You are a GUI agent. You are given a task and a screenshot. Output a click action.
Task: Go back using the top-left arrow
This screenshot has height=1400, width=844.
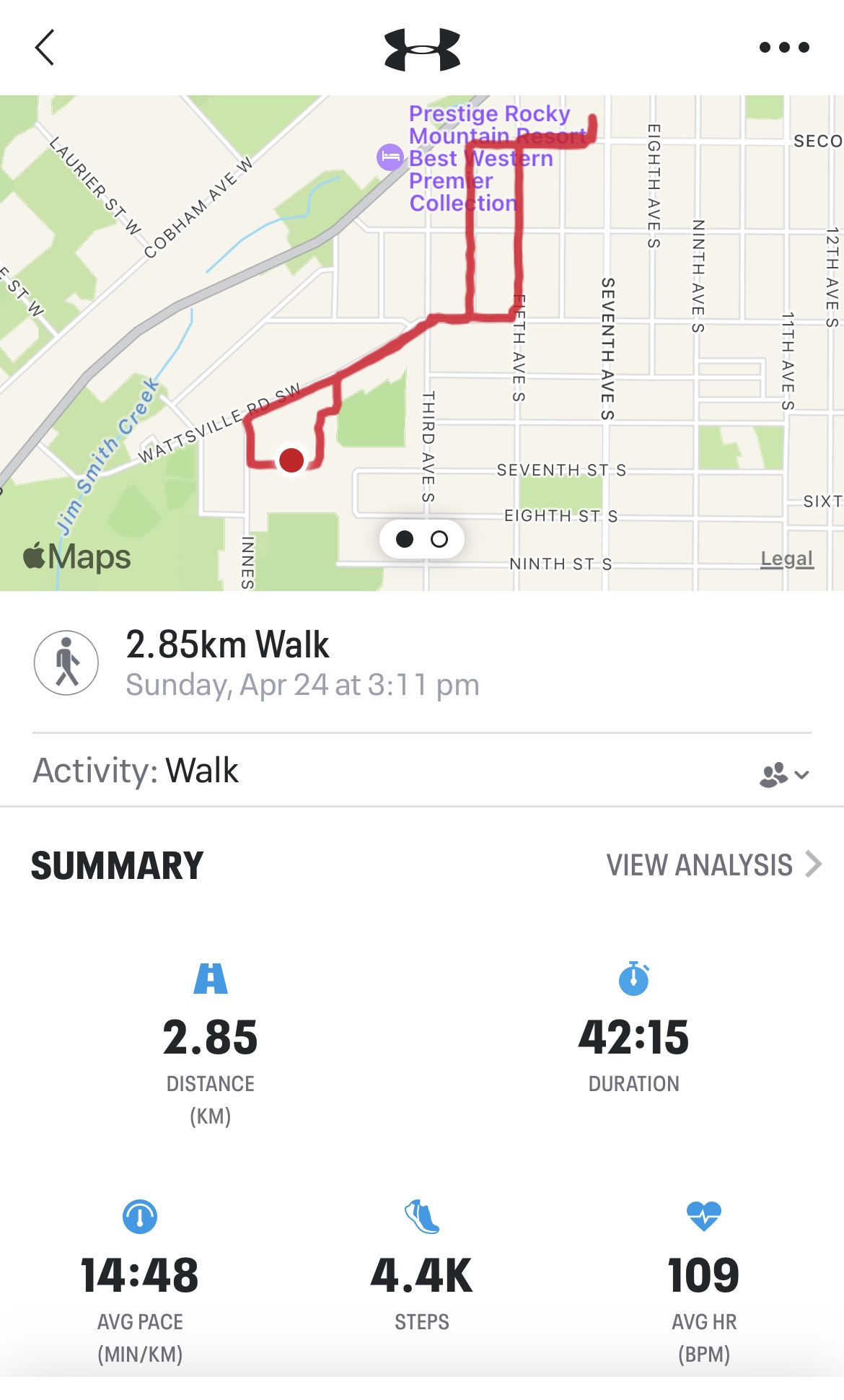click(x=45, y=48)
